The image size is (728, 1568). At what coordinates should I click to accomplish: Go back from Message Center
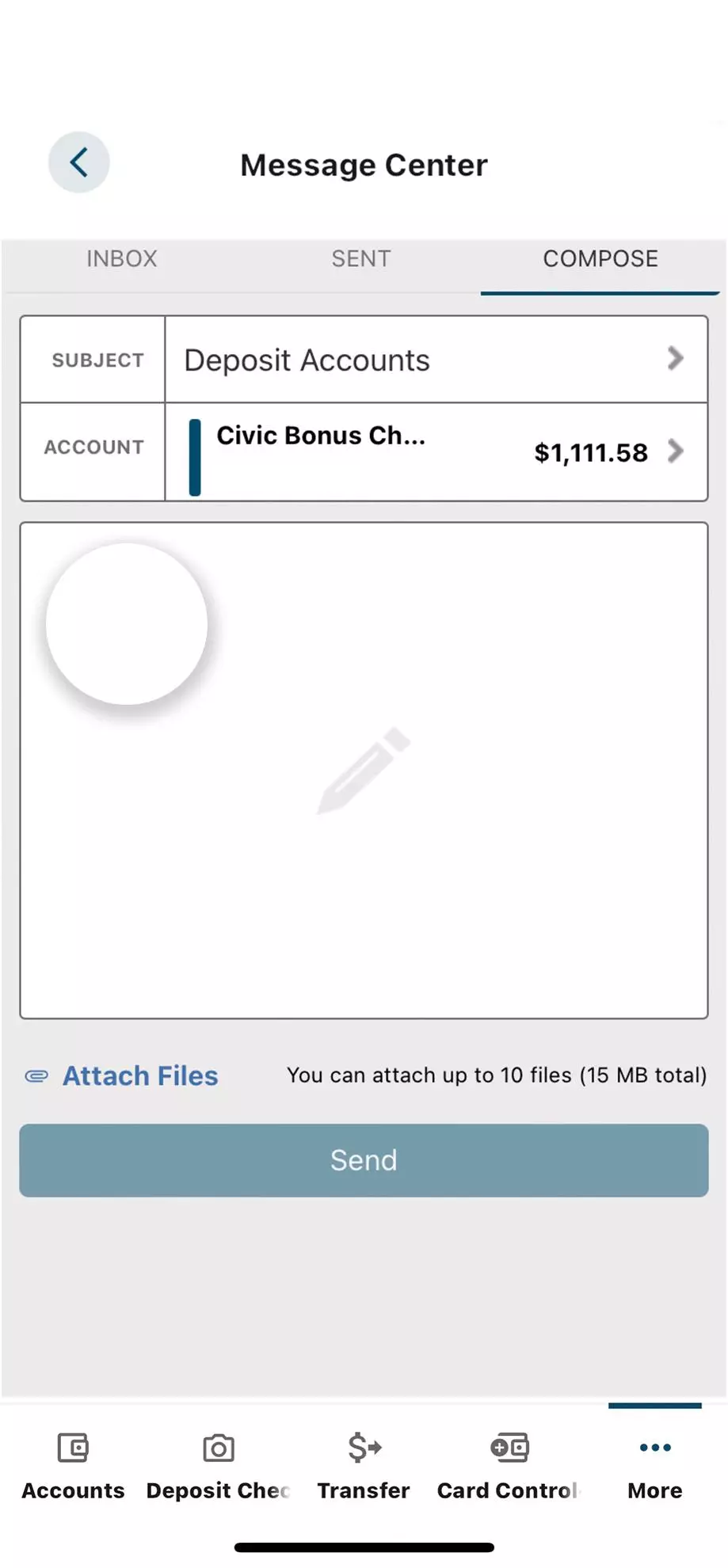[78, 163]
